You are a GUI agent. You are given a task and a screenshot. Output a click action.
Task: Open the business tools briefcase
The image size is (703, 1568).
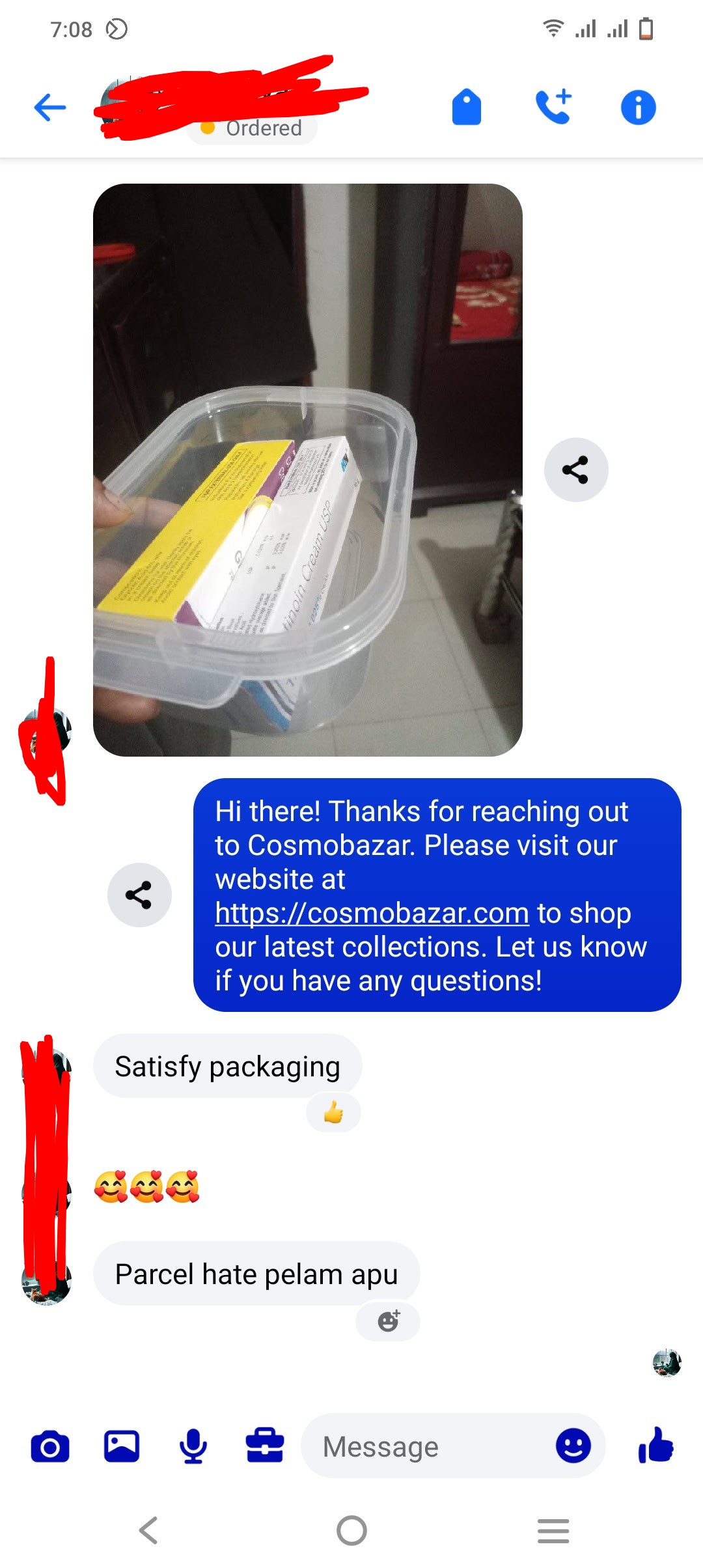click(265, 1447)
